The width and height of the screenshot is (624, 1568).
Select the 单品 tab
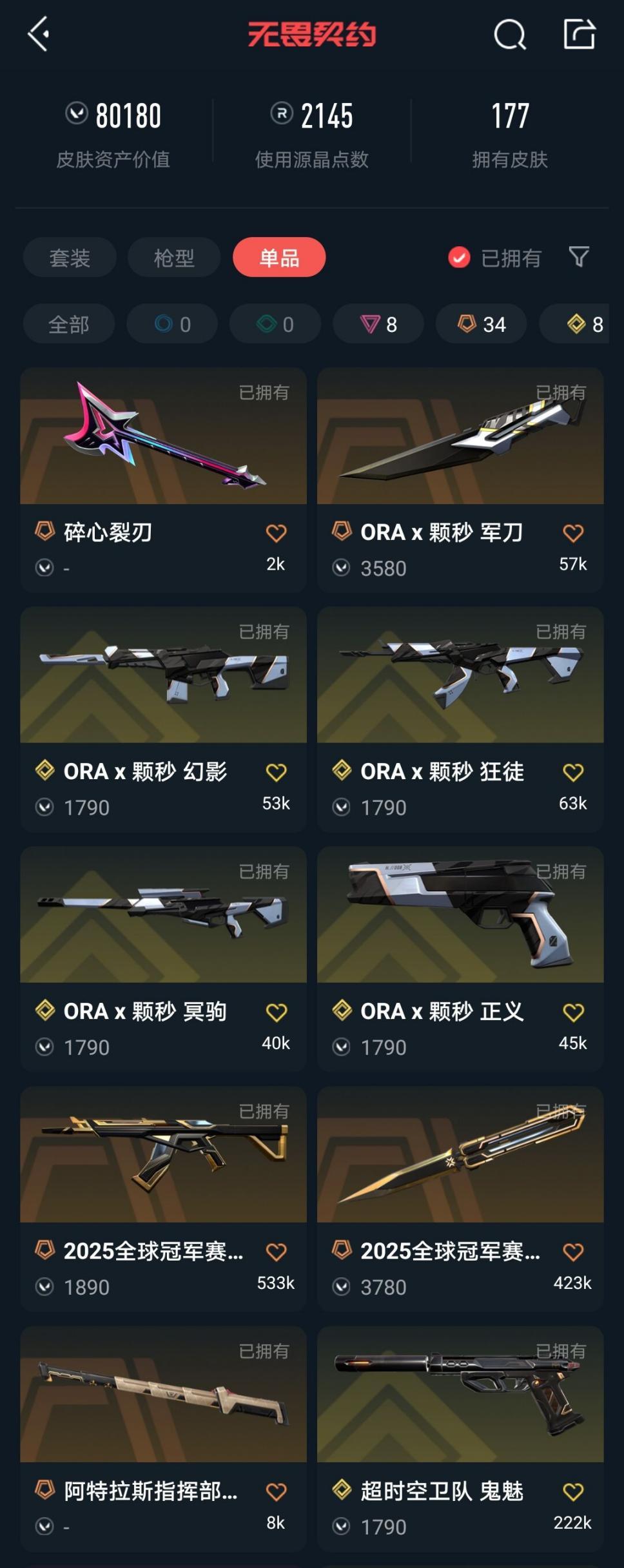[x=279, y=258]
